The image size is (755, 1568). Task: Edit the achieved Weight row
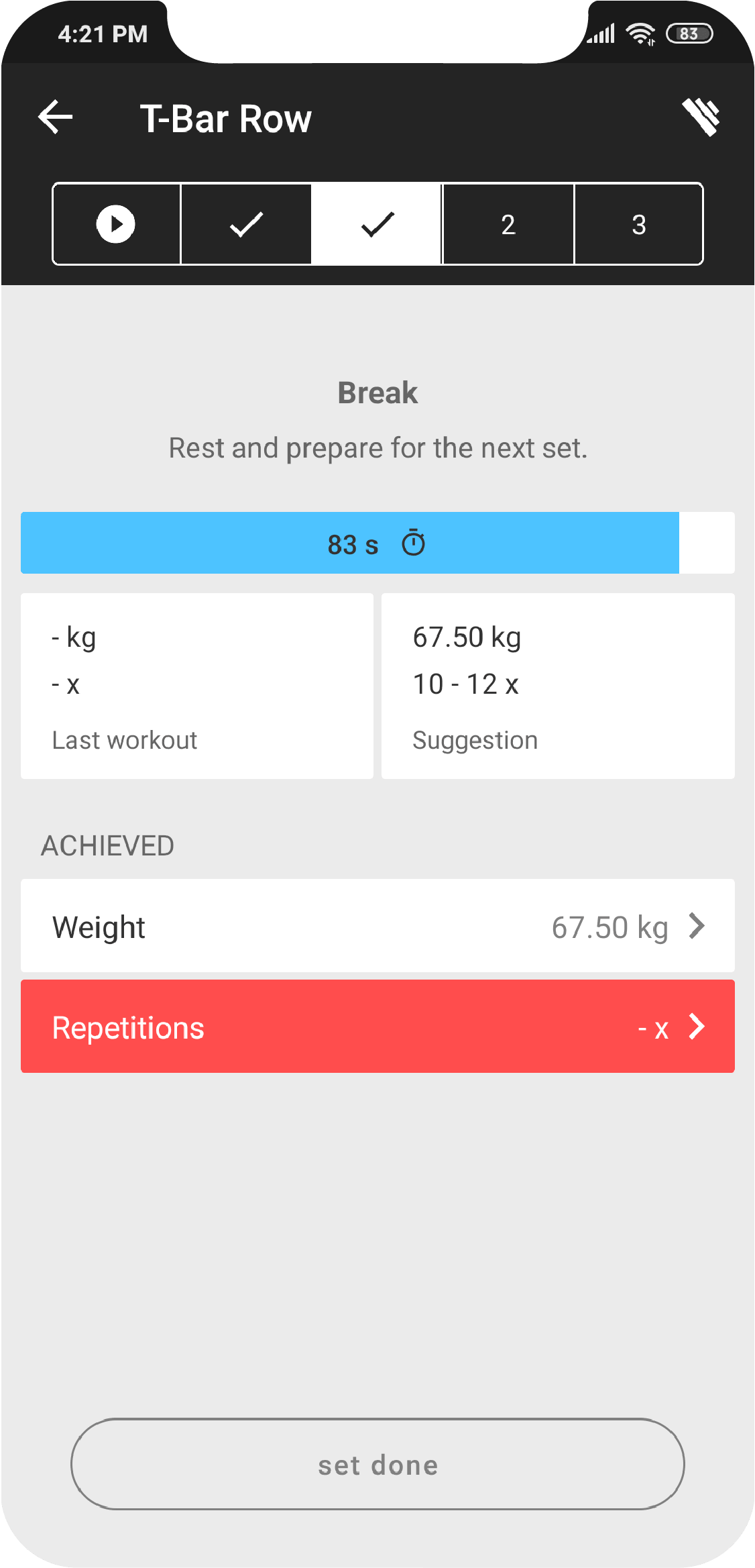click(377, 926)
